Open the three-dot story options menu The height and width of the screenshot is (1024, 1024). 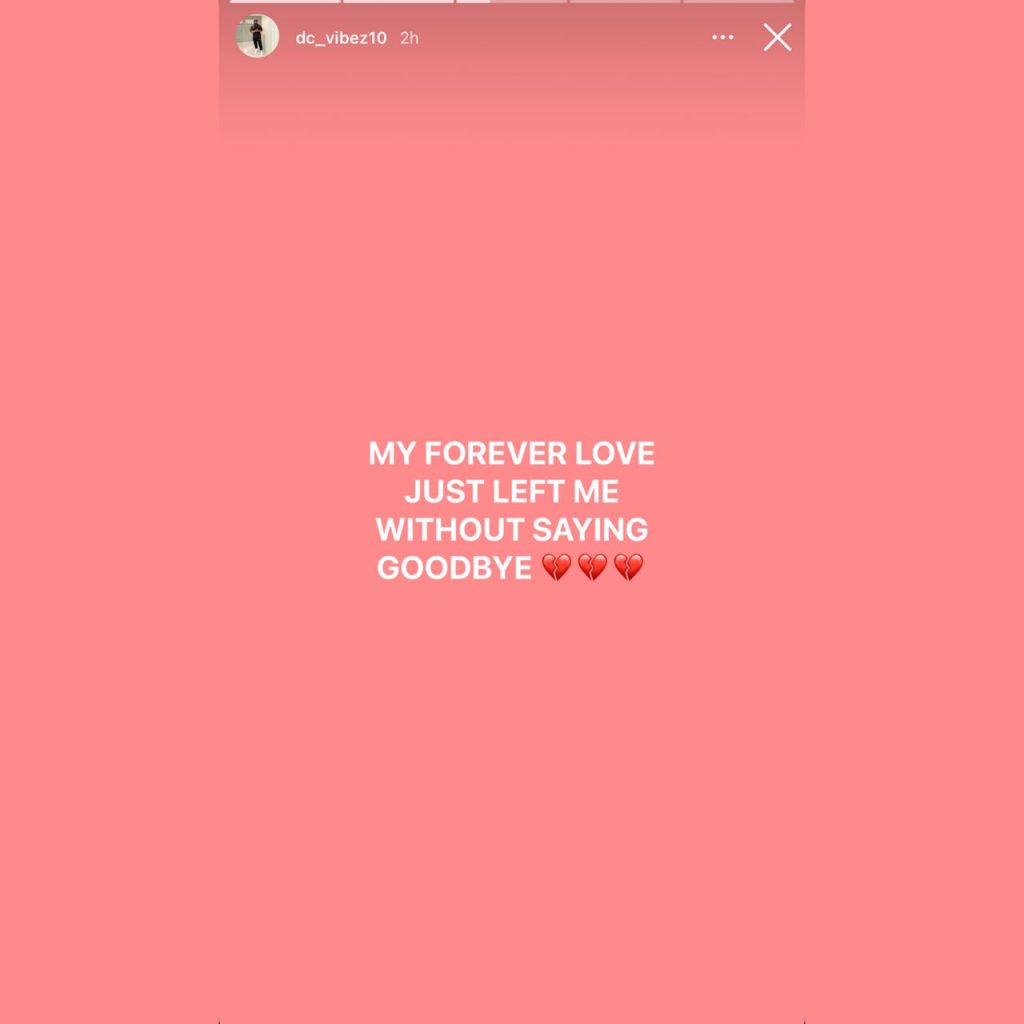[722, 38]
